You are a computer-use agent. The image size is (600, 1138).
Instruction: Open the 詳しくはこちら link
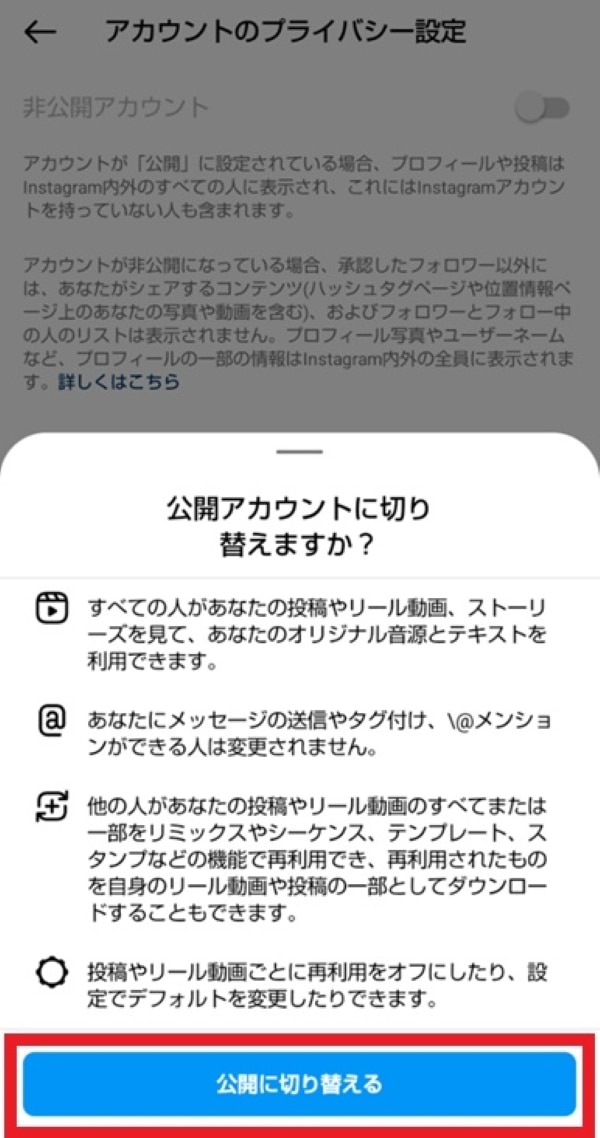tap(118, 381)
